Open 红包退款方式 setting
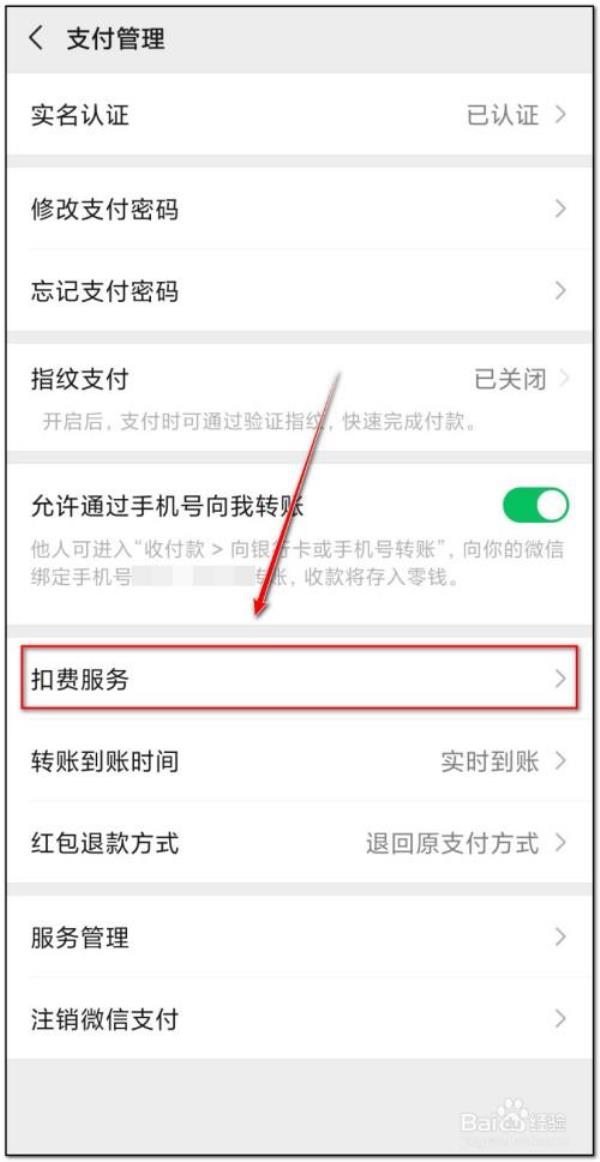Viewport: 600px width, 1162px height. click(x=300, y=843)
